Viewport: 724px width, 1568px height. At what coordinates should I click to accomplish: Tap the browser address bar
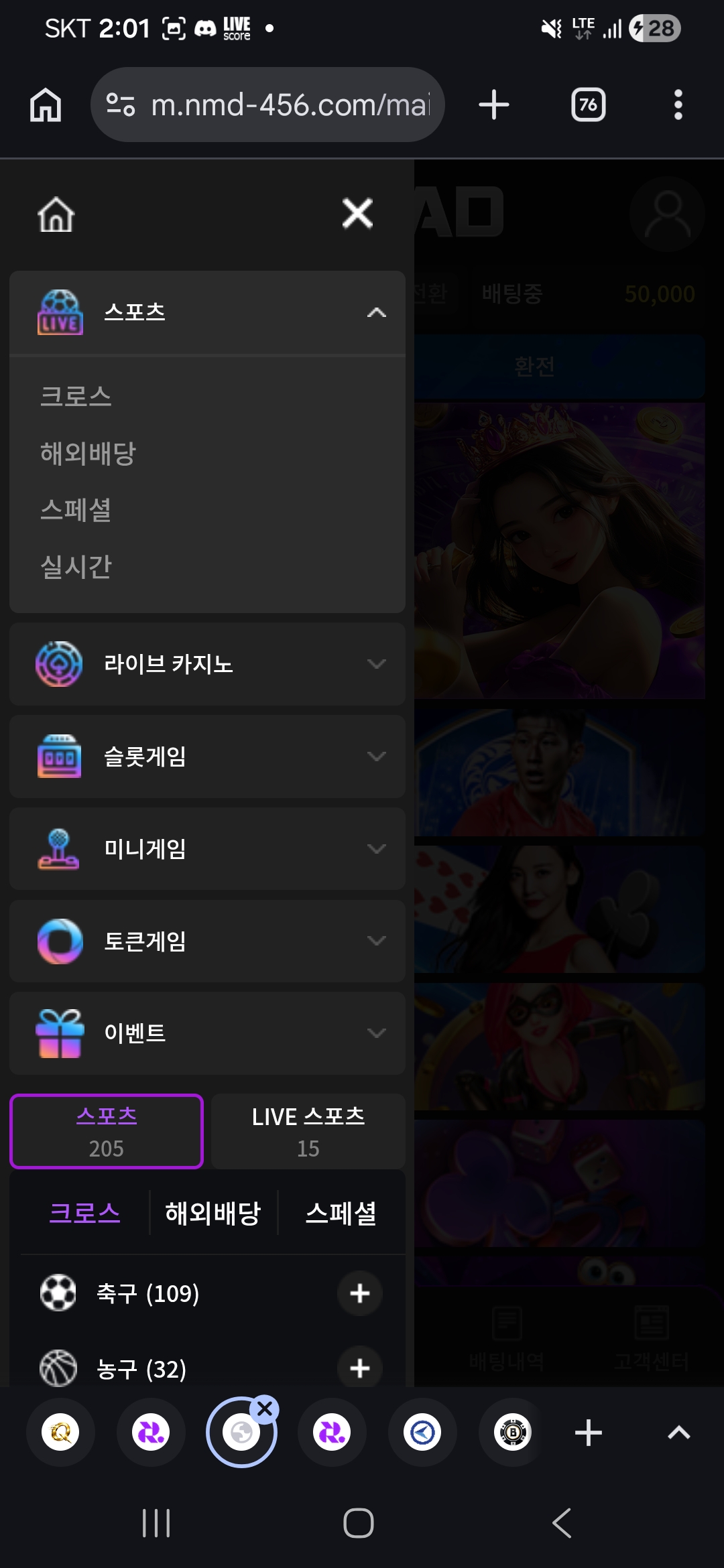click(x=268, y=105)
